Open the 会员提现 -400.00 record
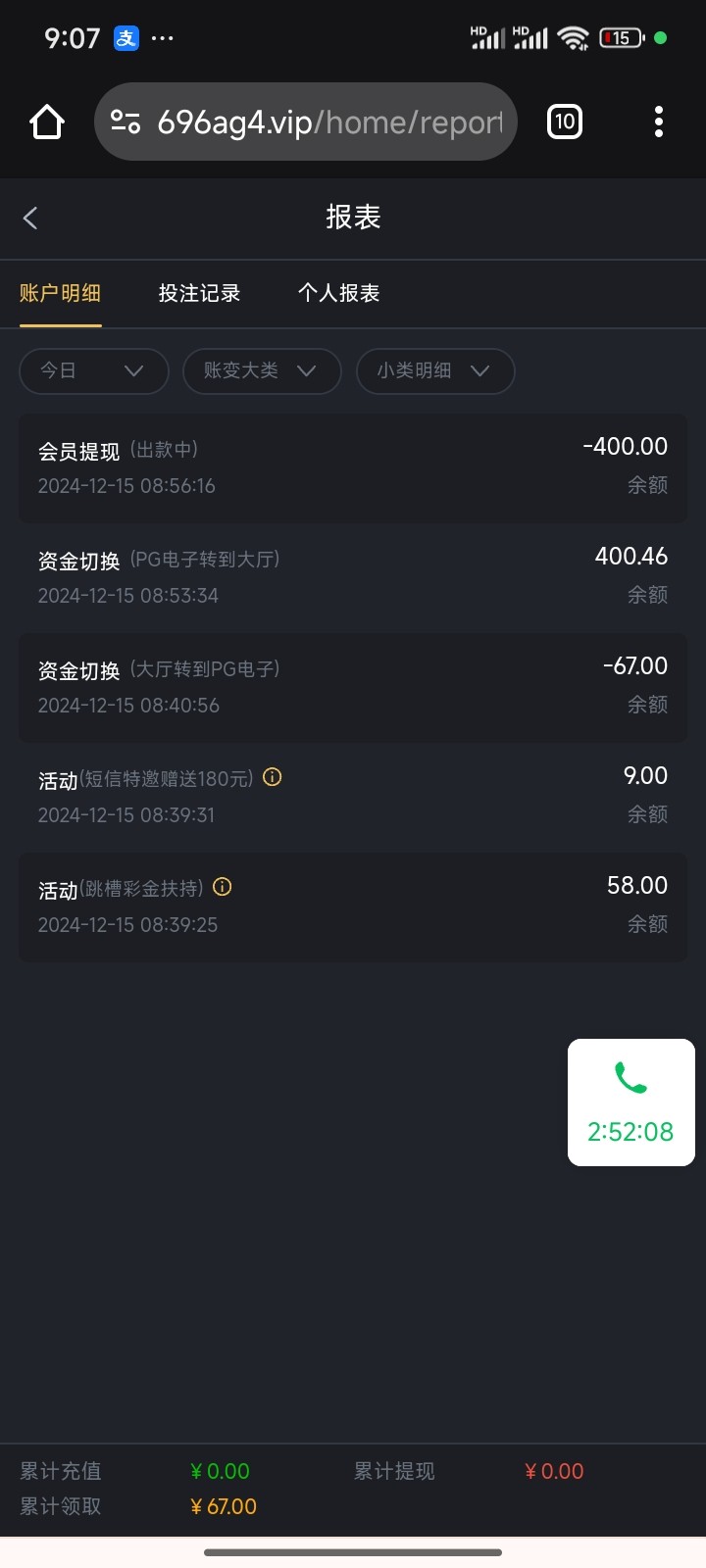This screenshot has width=706, height=1568. pyautogui.click(x=353, y=467)
